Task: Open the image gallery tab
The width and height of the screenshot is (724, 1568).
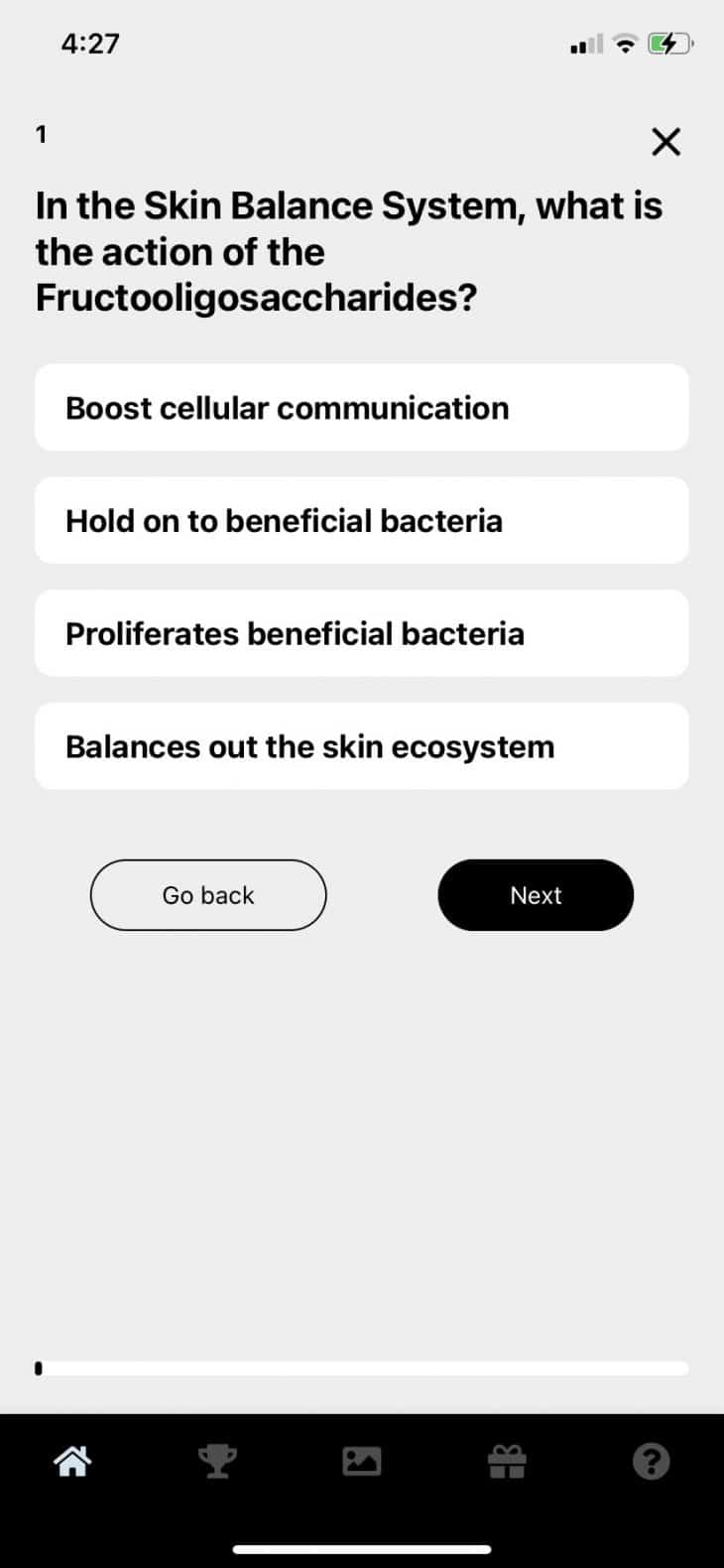Action: click(x=362, y=1461)
